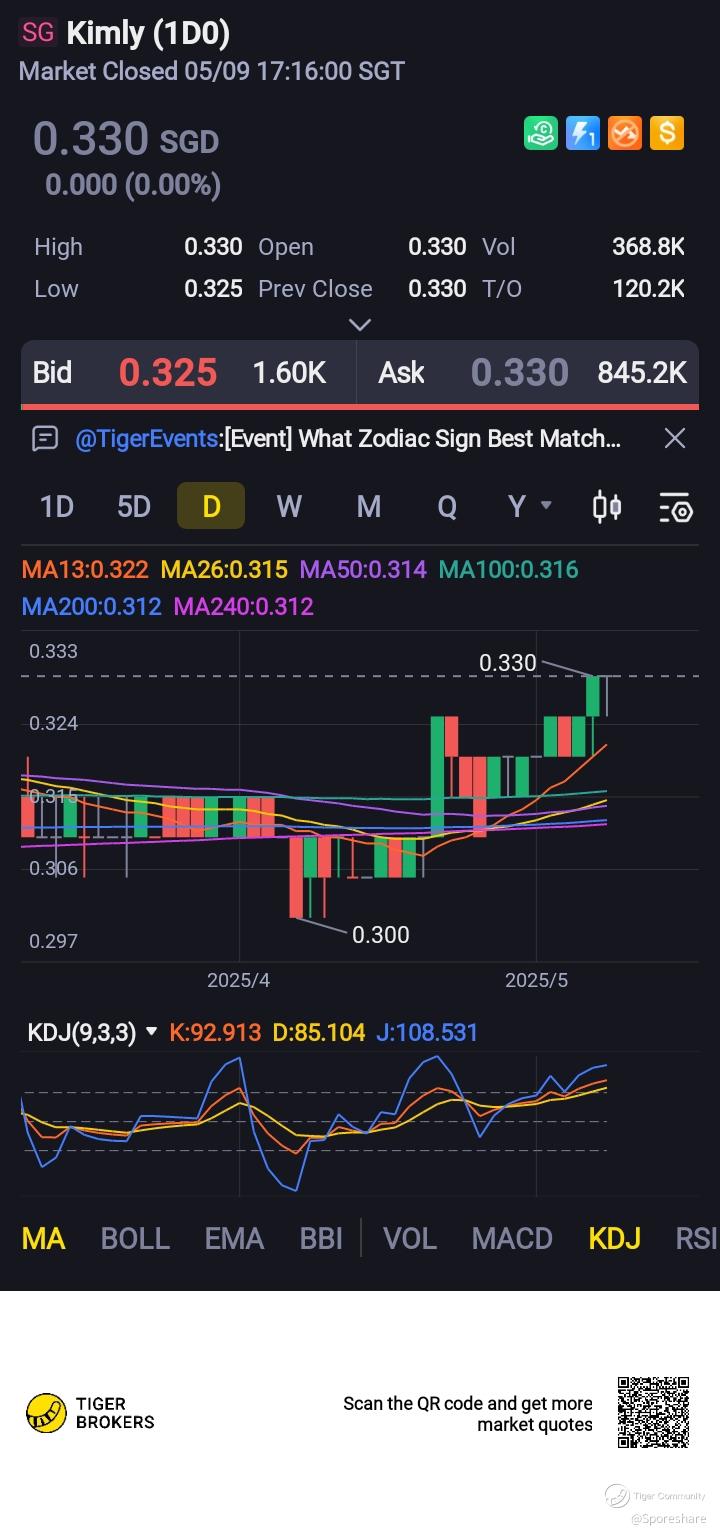Tap the orange dollar coin icon
Viewport: 720px width, 1535px height.
(667, 133)
